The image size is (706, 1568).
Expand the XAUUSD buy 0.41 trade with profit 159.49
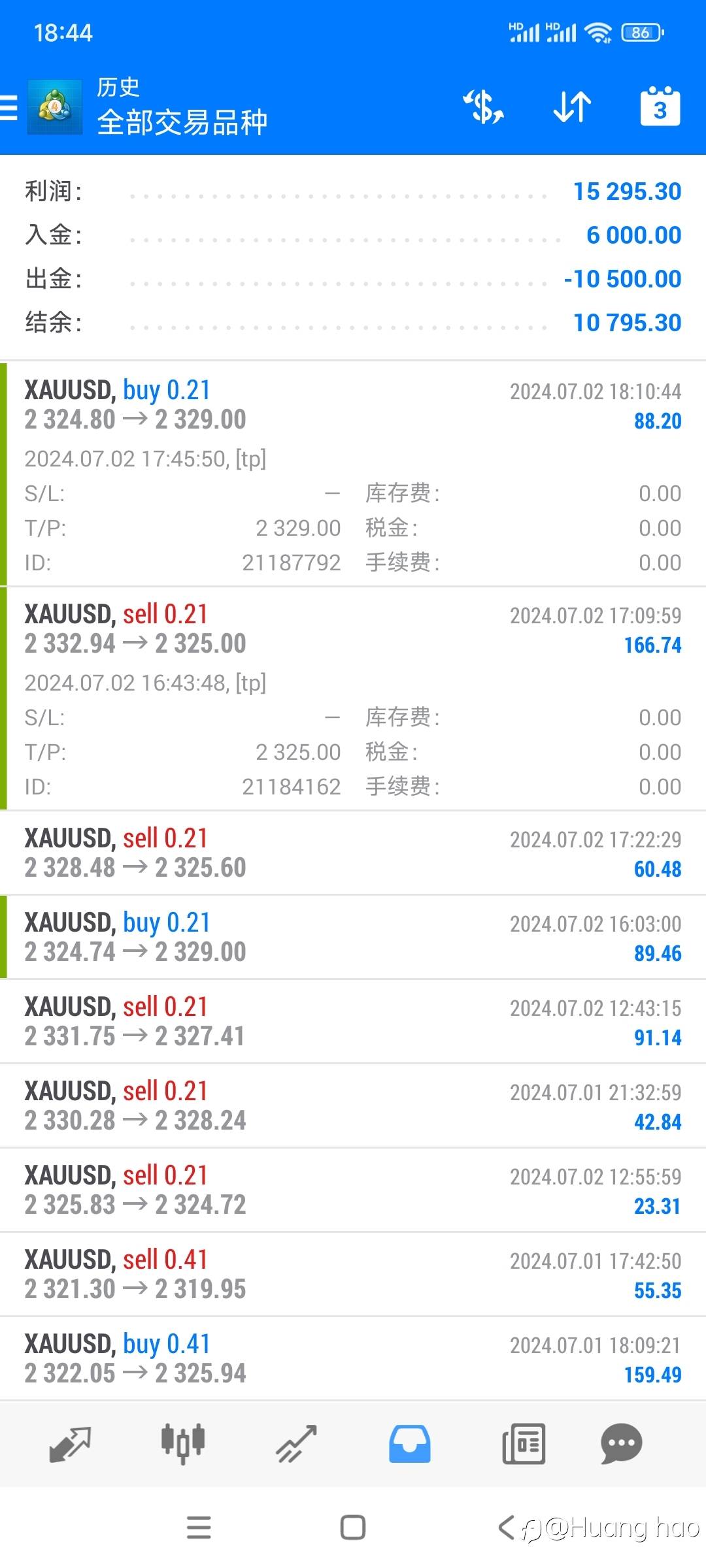(x=353, y=1359)
